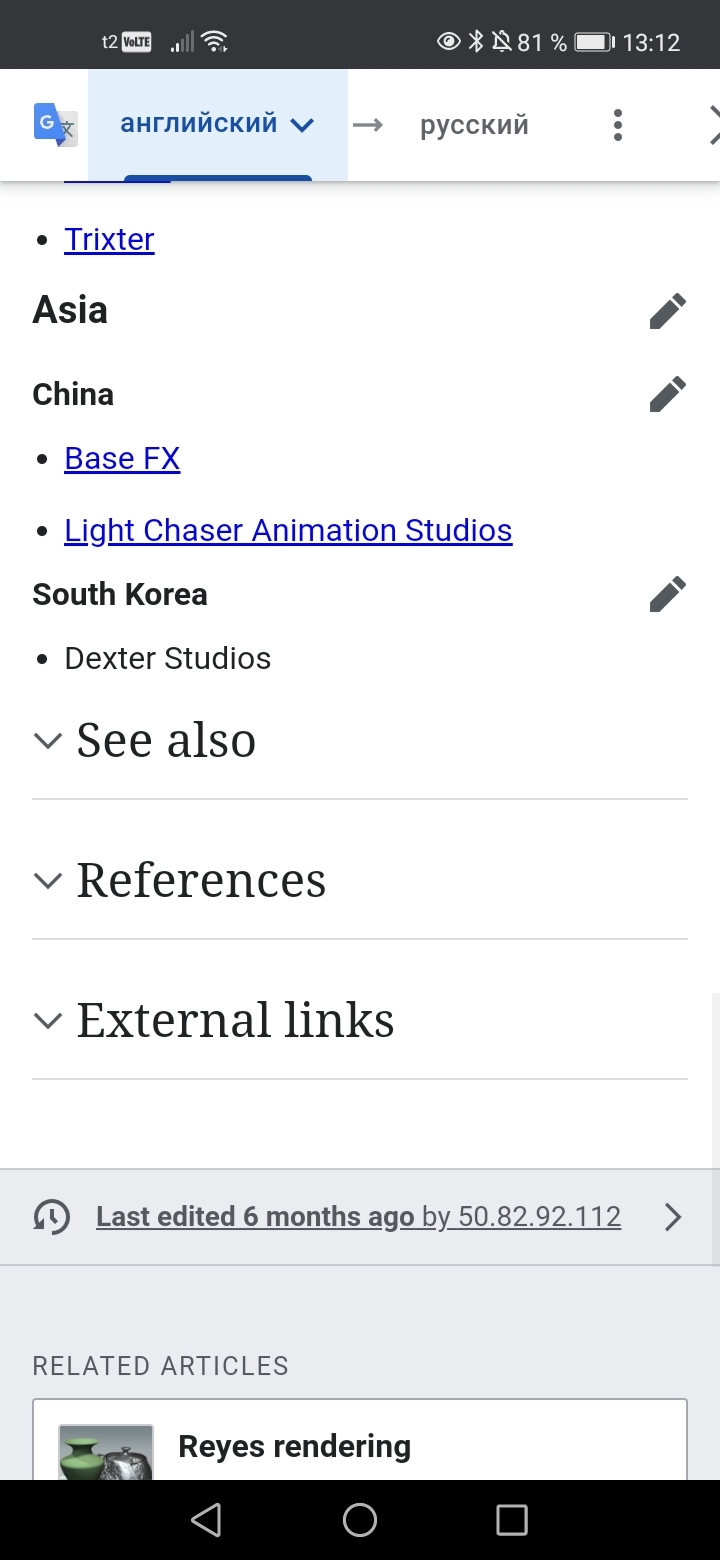
Task: Open source language dropdown английский
Action: [217, 125]
